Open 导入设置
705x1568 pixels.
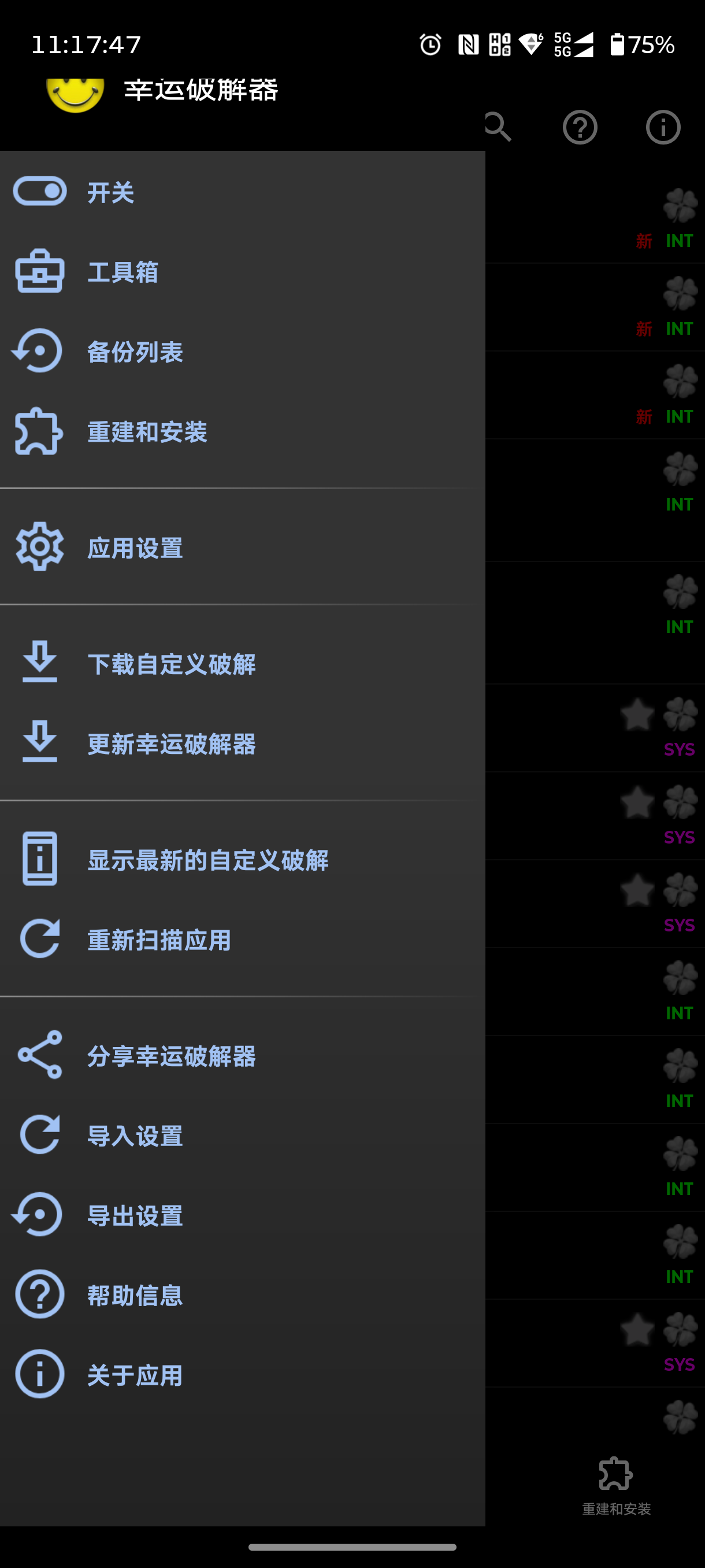tap(243, 1135)
